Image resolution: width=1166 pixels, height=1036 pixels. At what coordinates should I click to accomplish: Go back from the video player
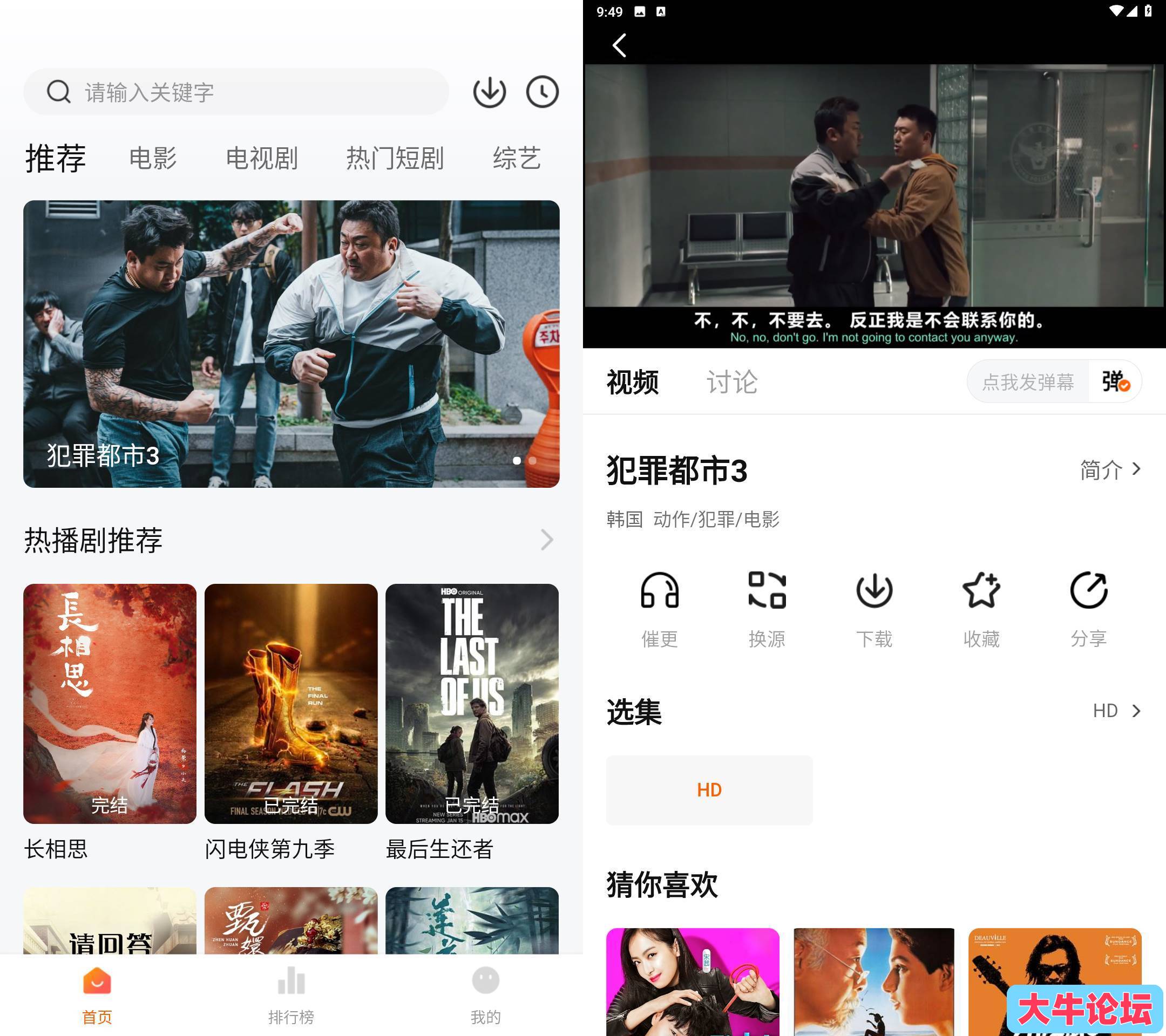[619, 45]
